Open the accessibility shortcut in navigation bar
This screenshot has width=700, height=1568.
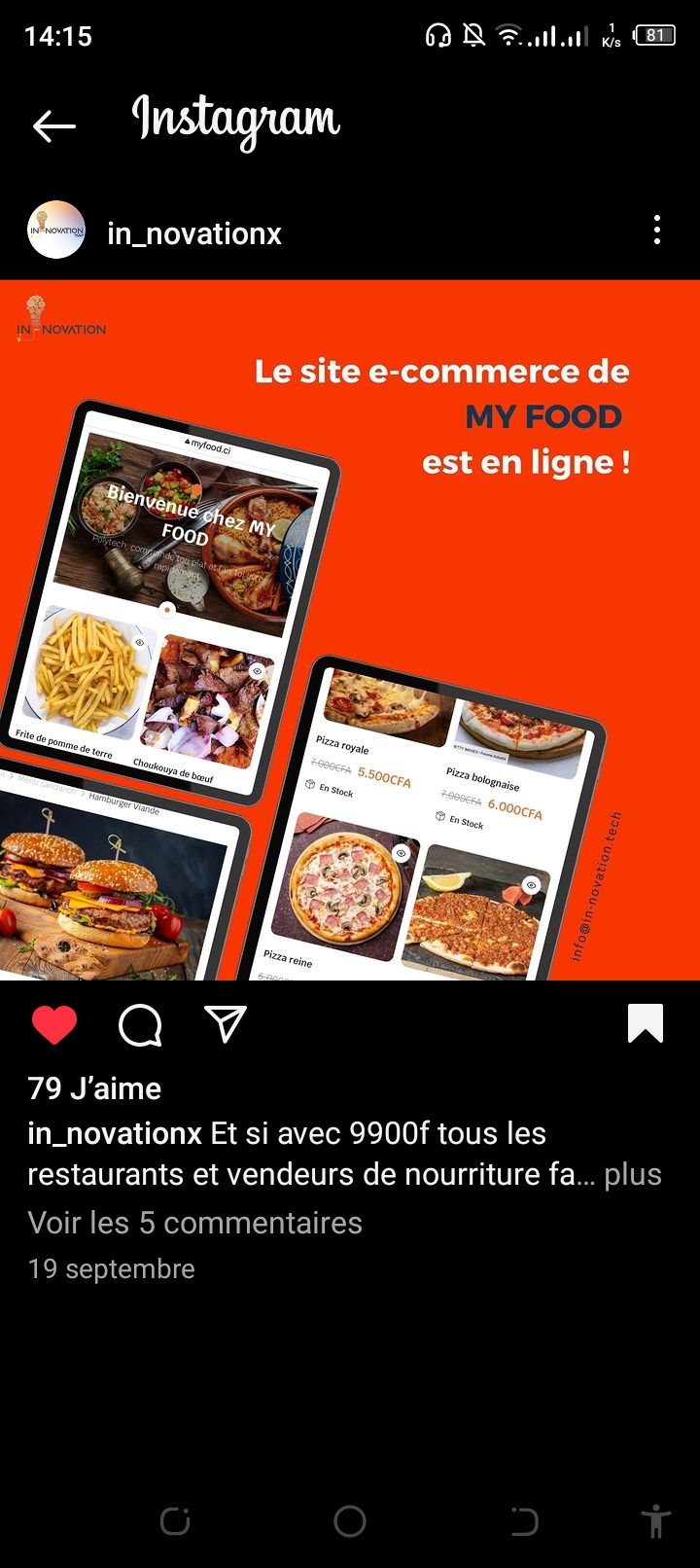coord(656,1521)
